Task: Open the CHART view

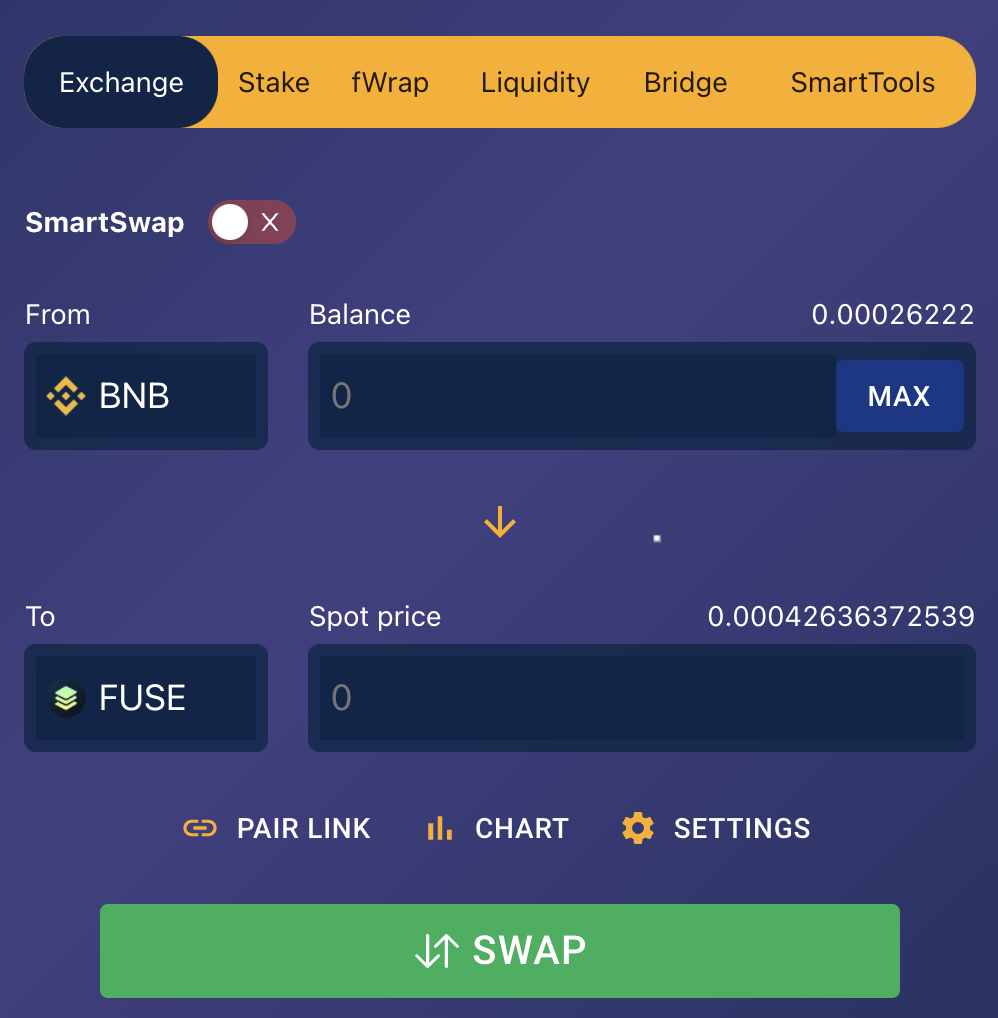Action: [497, 828]
